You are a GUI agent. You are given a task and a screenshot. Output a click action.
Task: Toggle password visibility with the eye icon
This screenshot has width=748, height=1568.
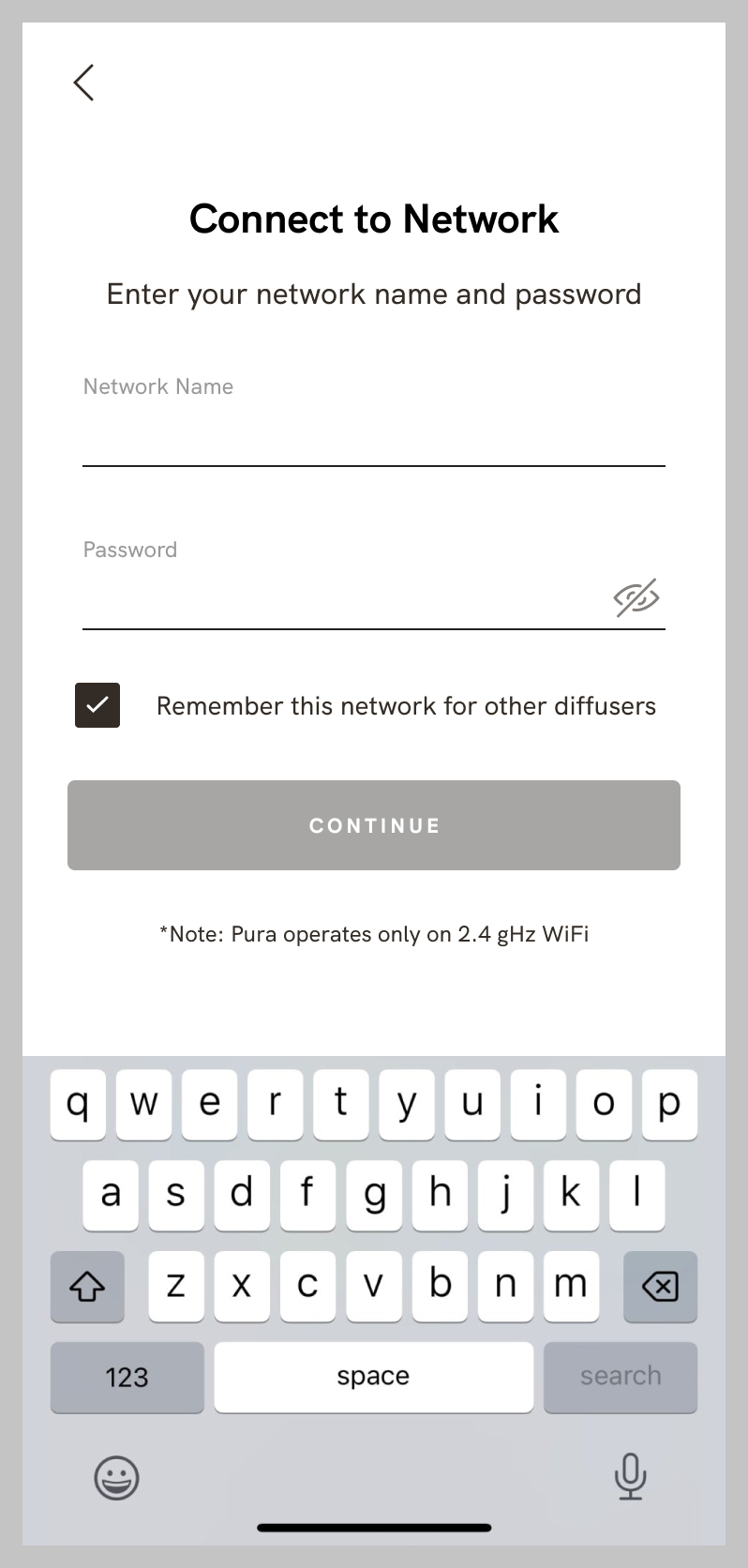pos(636,597)
